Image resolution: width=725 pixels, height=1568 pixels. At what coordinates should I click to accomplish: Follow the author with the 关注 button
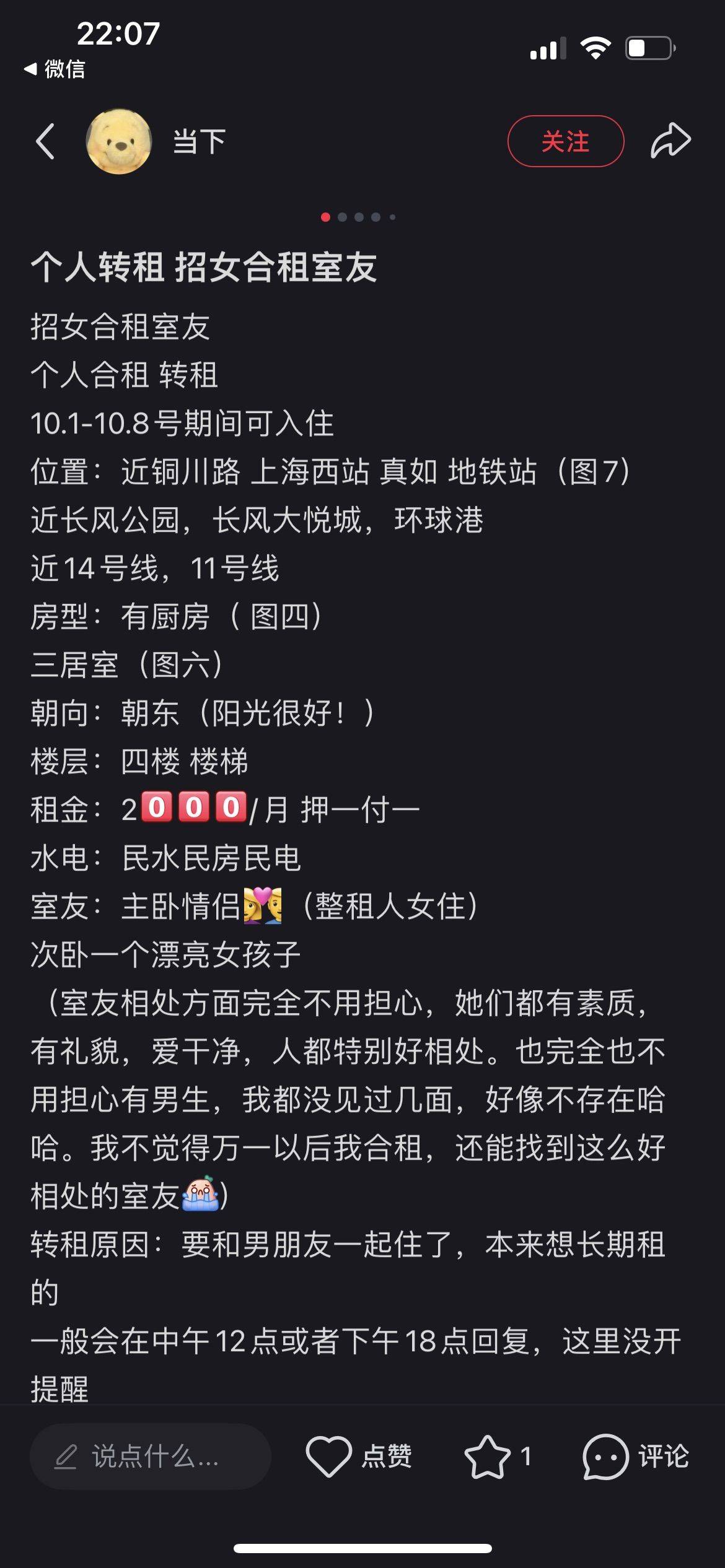coord(566,141)
